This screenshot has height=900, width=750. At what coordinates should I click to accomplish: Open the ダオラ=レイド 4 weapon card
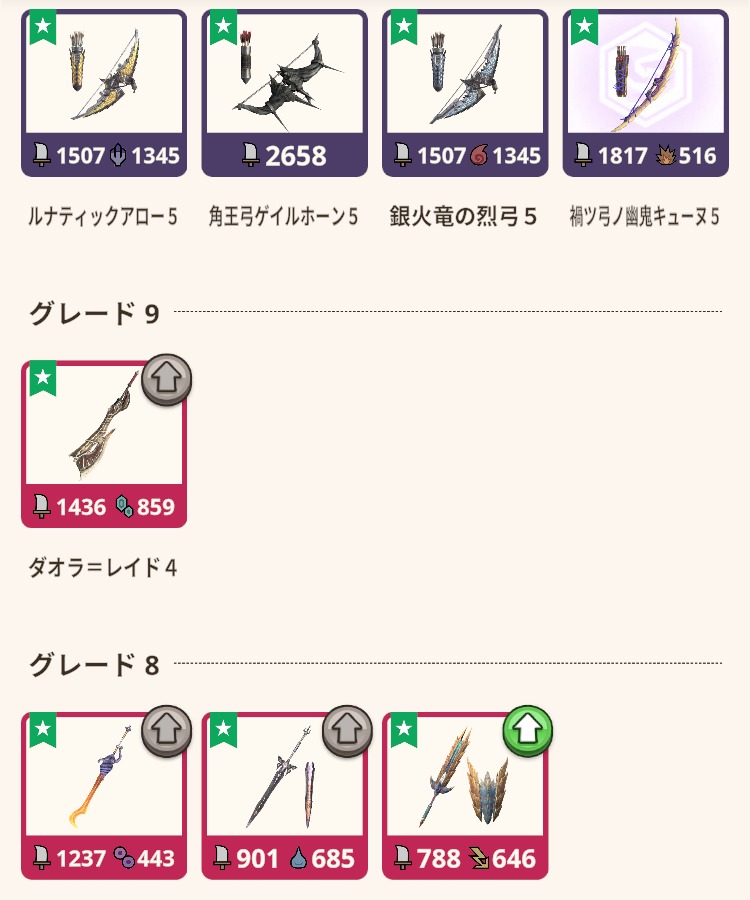point(103,443)
